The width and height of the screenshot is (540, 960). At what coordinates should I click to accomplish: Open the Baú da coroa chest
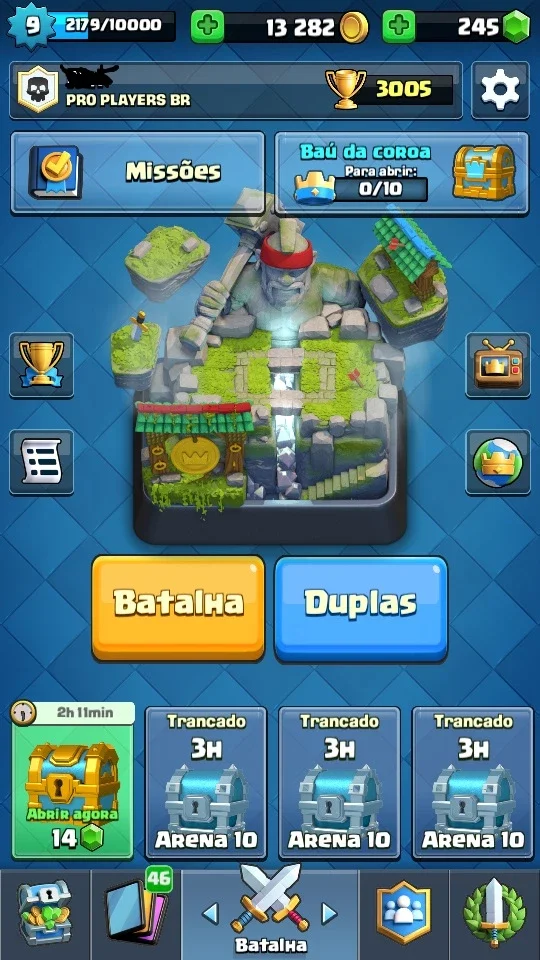click(402, 173)
